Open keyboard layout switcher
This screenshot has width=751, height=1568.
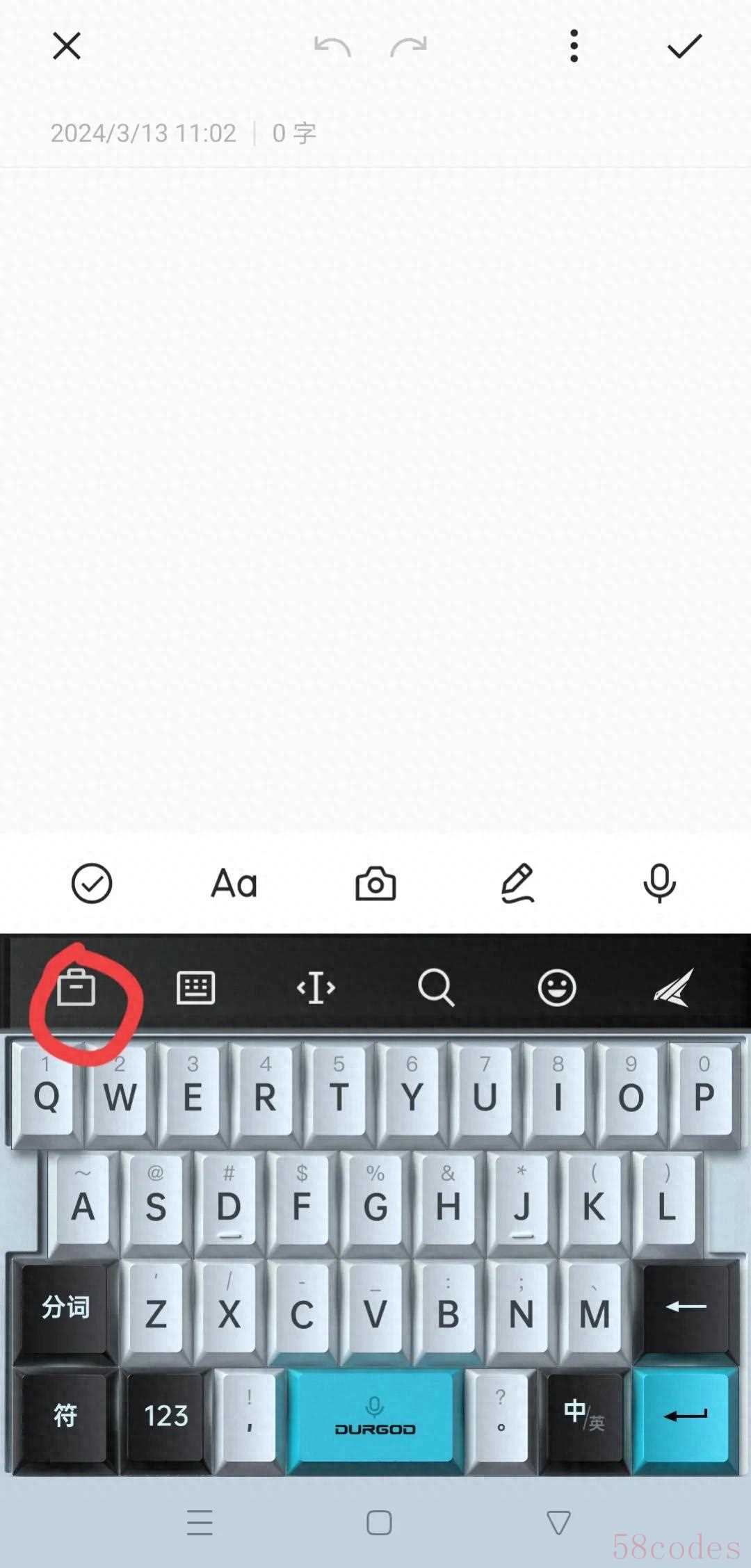click(x=196, y=987)
